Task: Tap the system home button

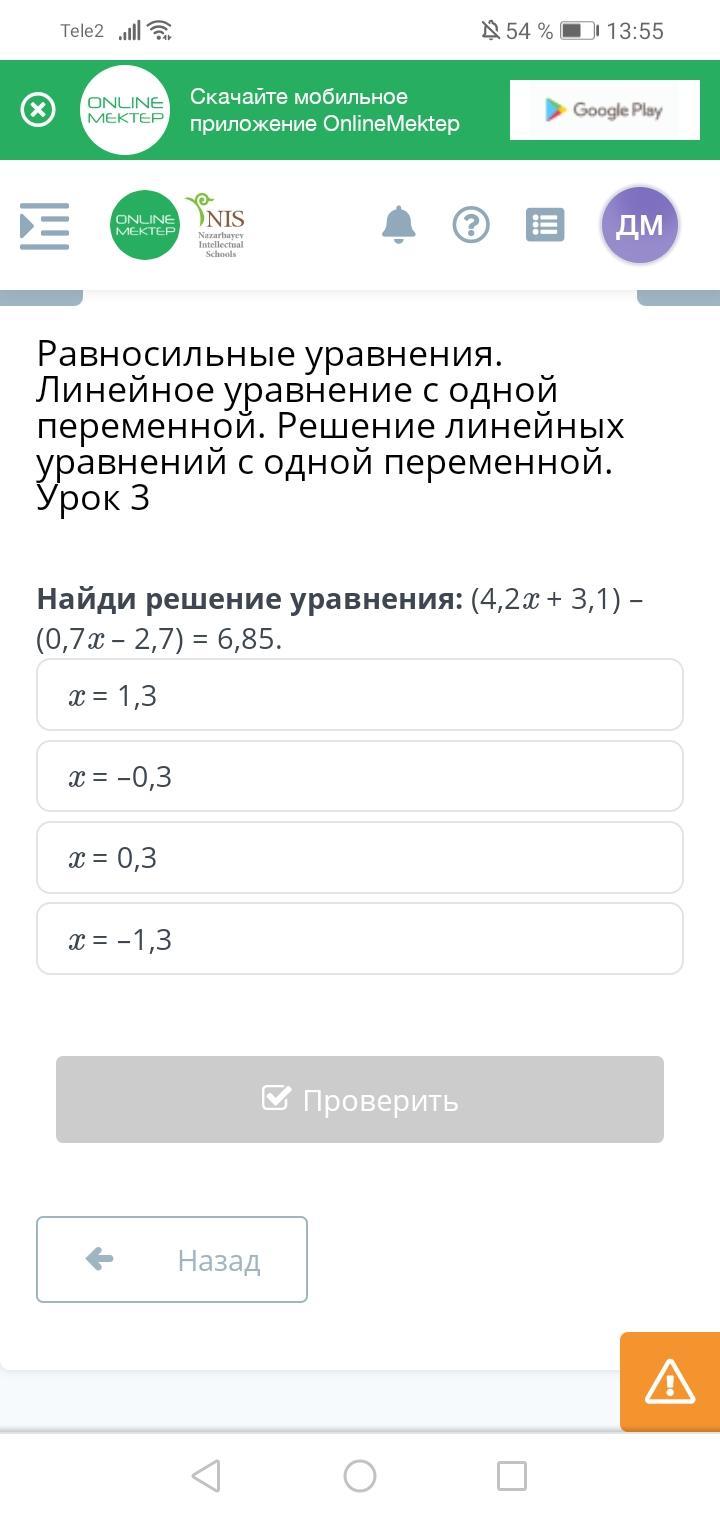Action: pyautogui.click(x=360, y=1475)
